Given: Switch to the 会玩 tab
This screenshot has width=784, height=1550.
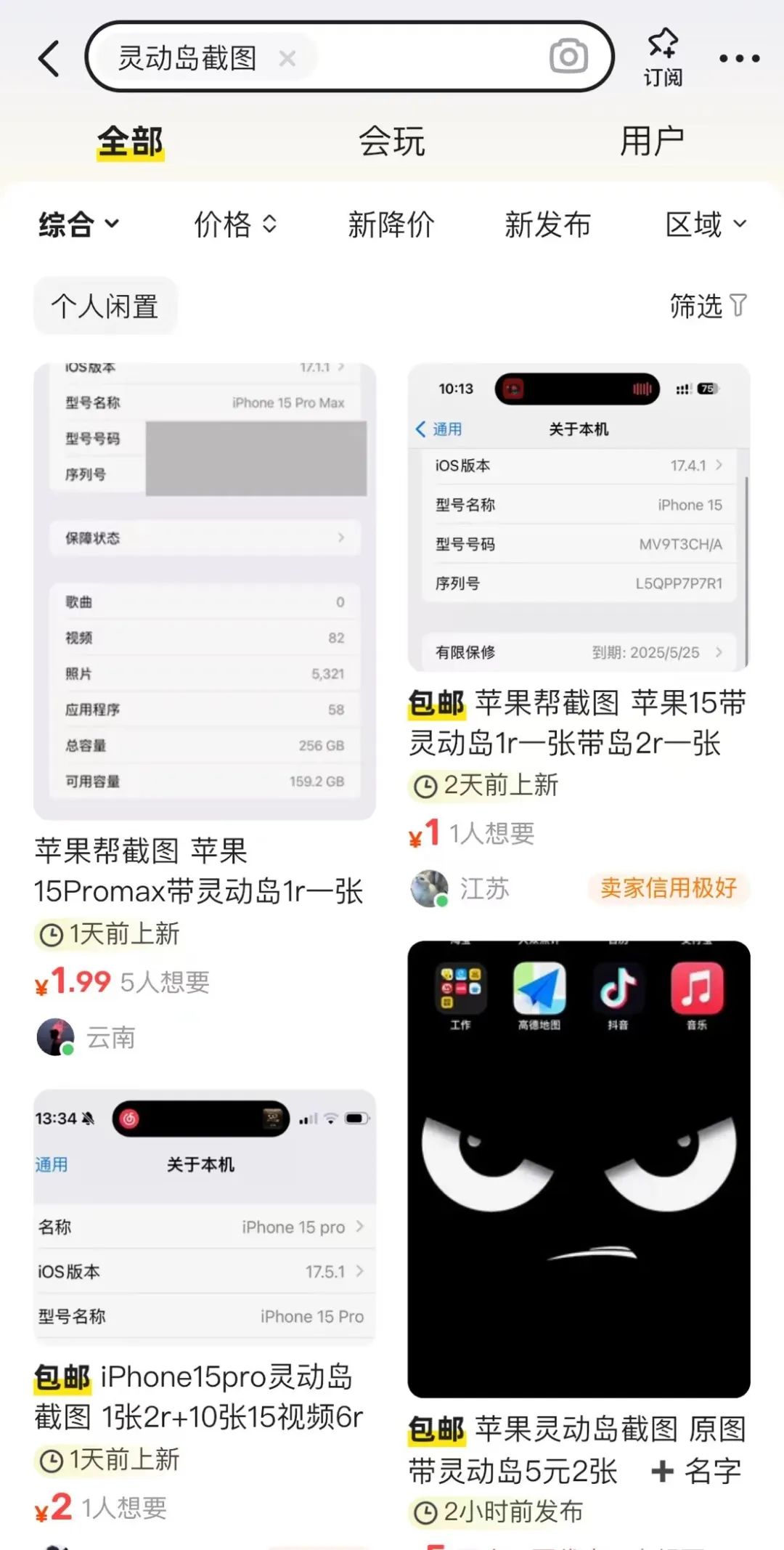Looking at the screenshot, I should pos(391,141).
